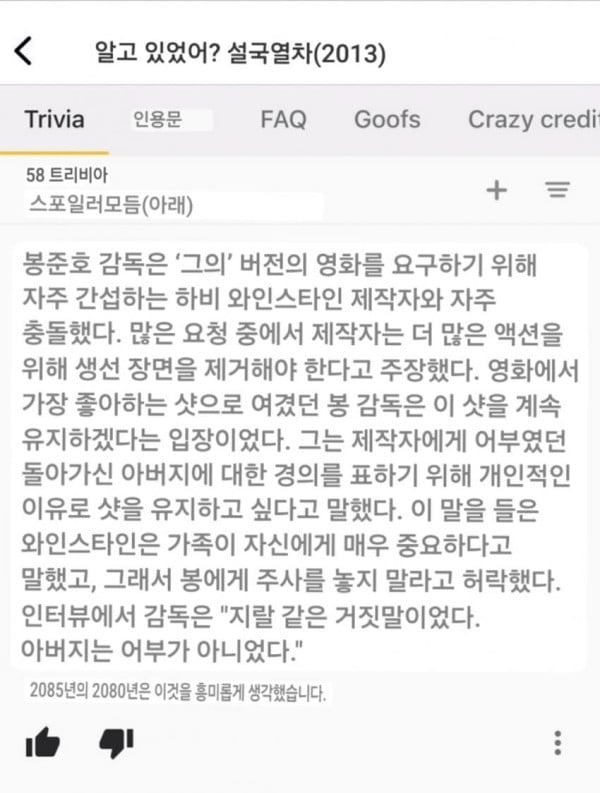Open the sort and filter options icon
600x793 pixels.
[557, 190]
